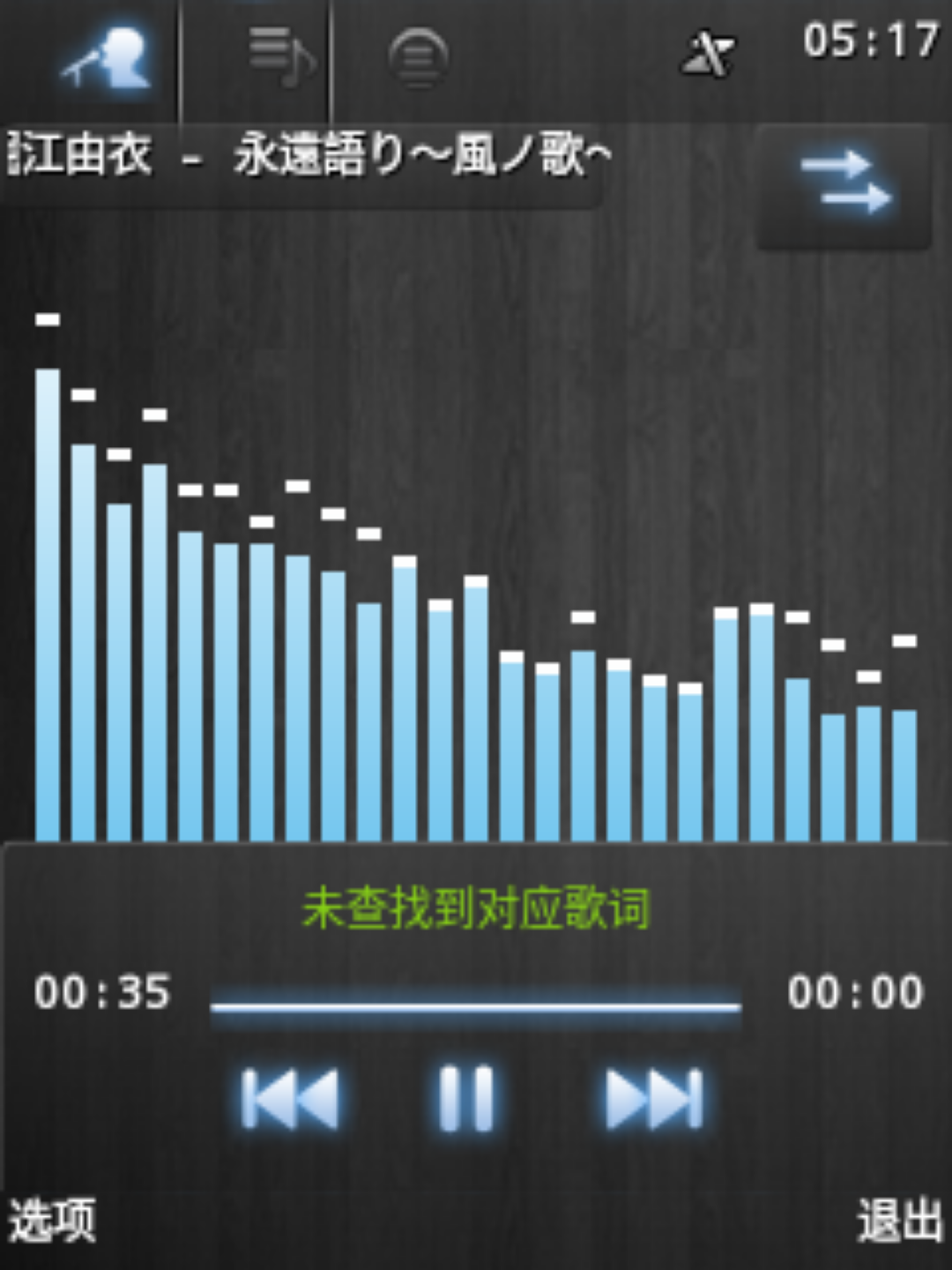952x1270 pixels.
Task: Open the third tab with lines icon
Action: coord(418,57)
